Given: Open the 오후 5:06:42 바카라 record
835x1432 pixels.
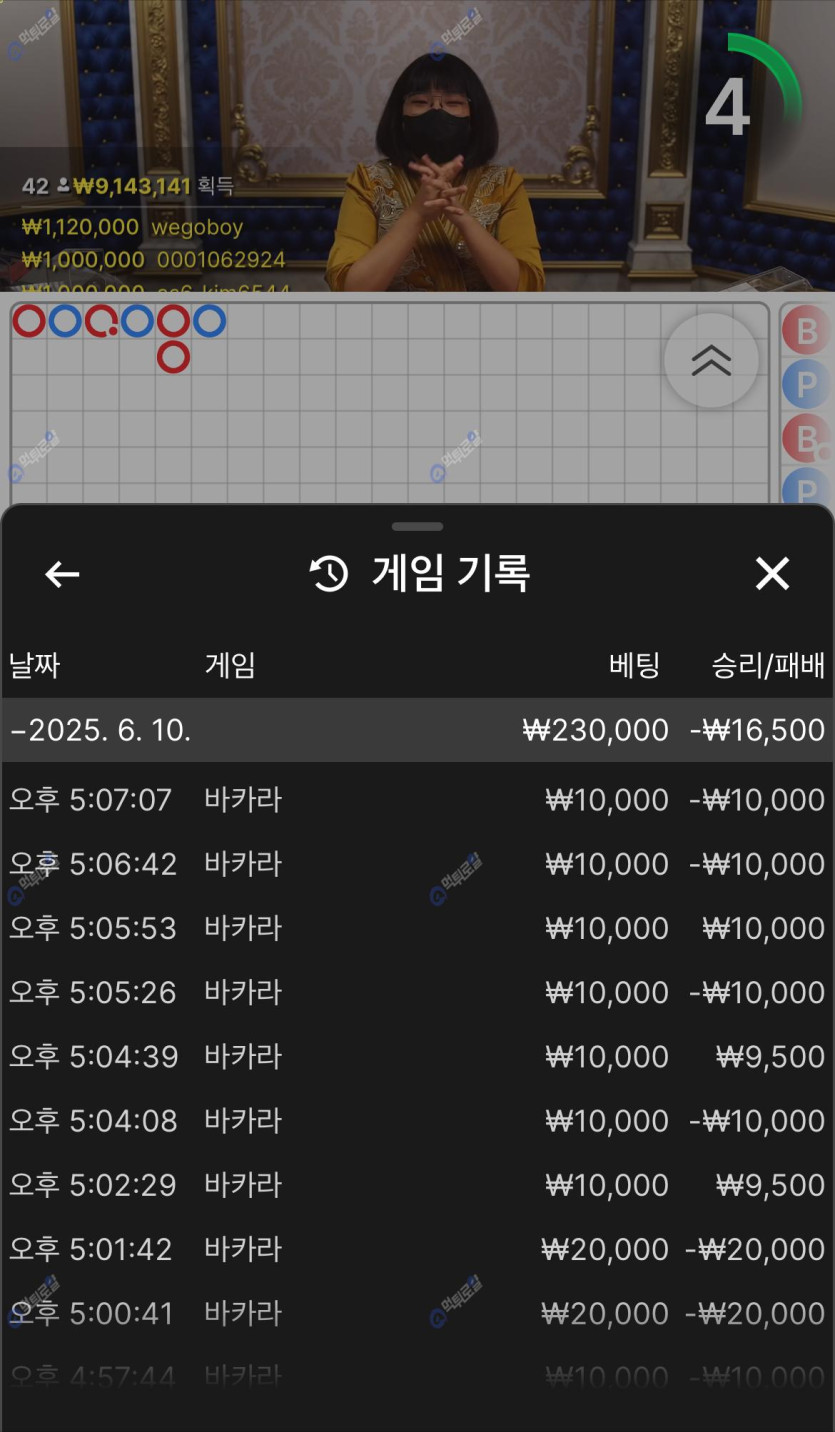Looking at the screenshot, I should click(417, 864).
